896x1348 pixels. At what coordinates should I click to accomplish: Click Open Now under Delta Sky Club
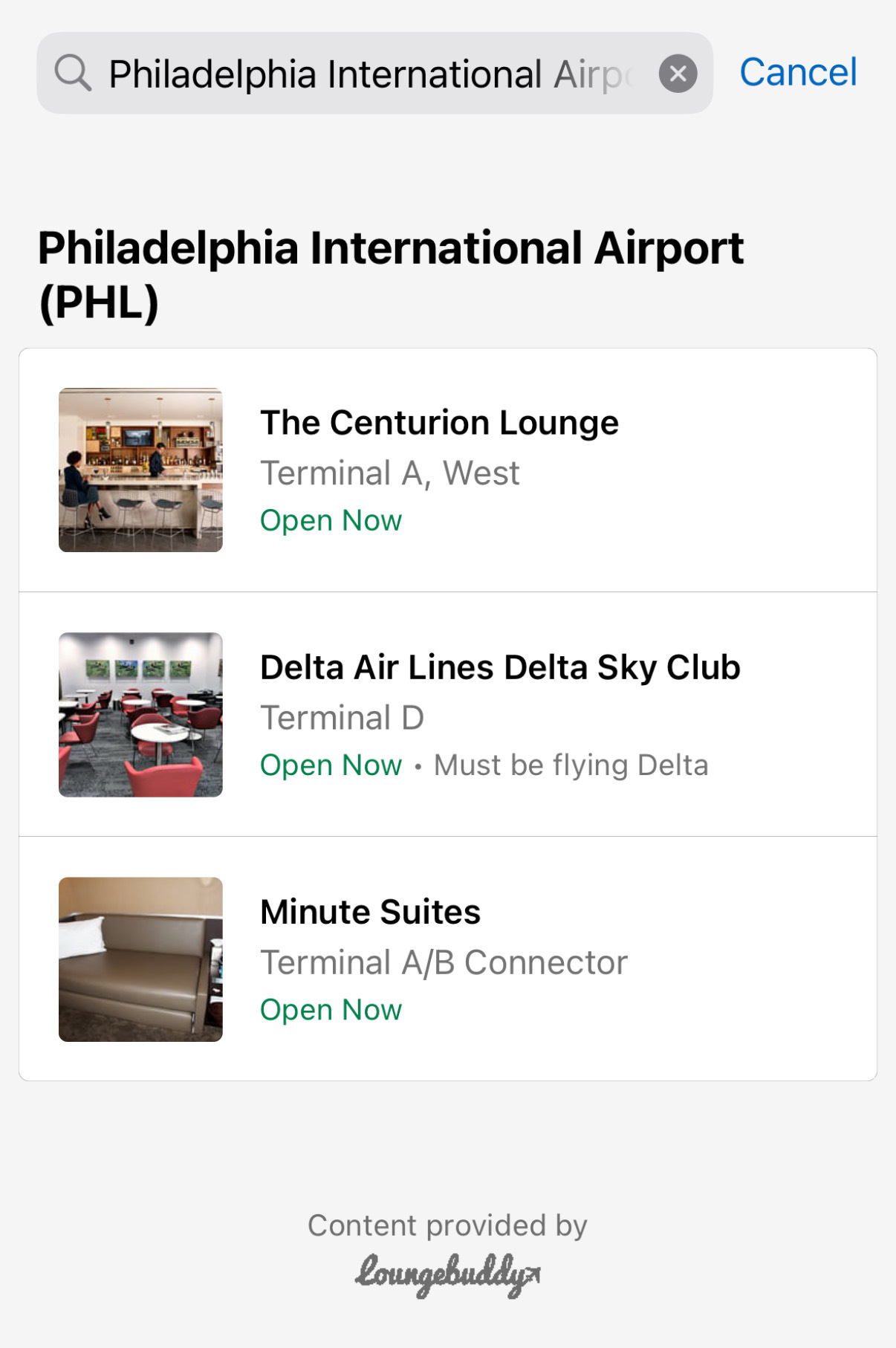[331, 765]
